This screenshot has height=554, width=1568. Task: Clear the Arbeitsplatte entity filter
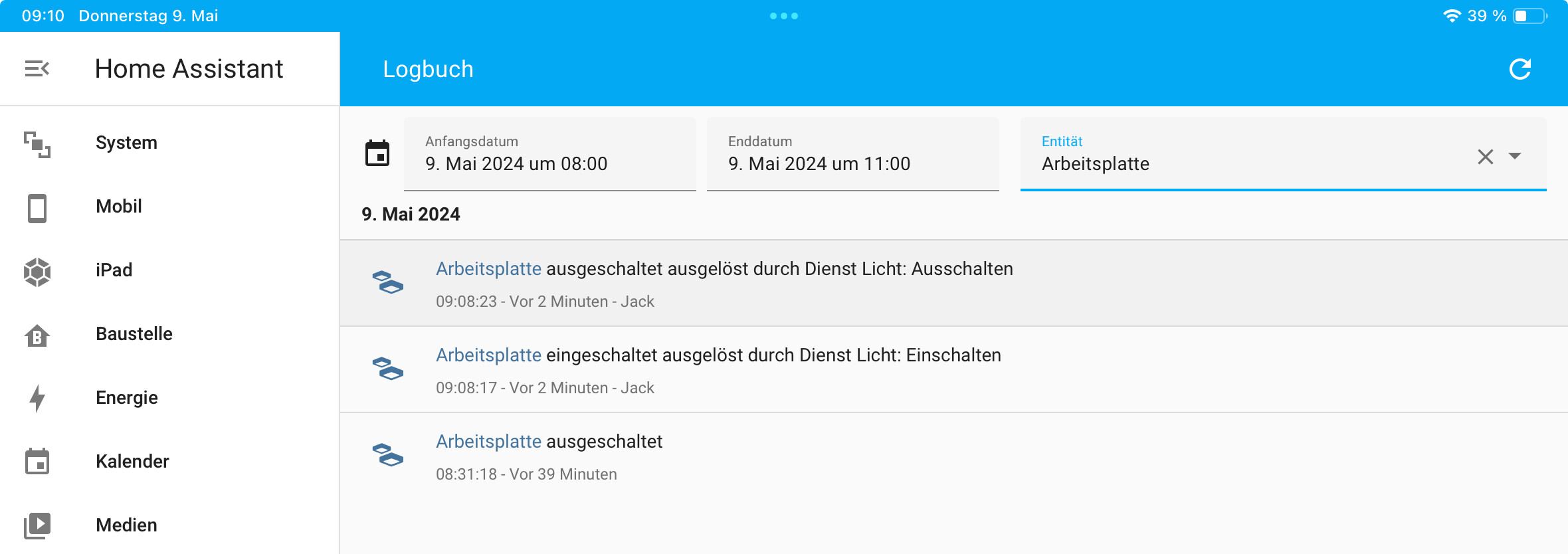point(1485,157)
